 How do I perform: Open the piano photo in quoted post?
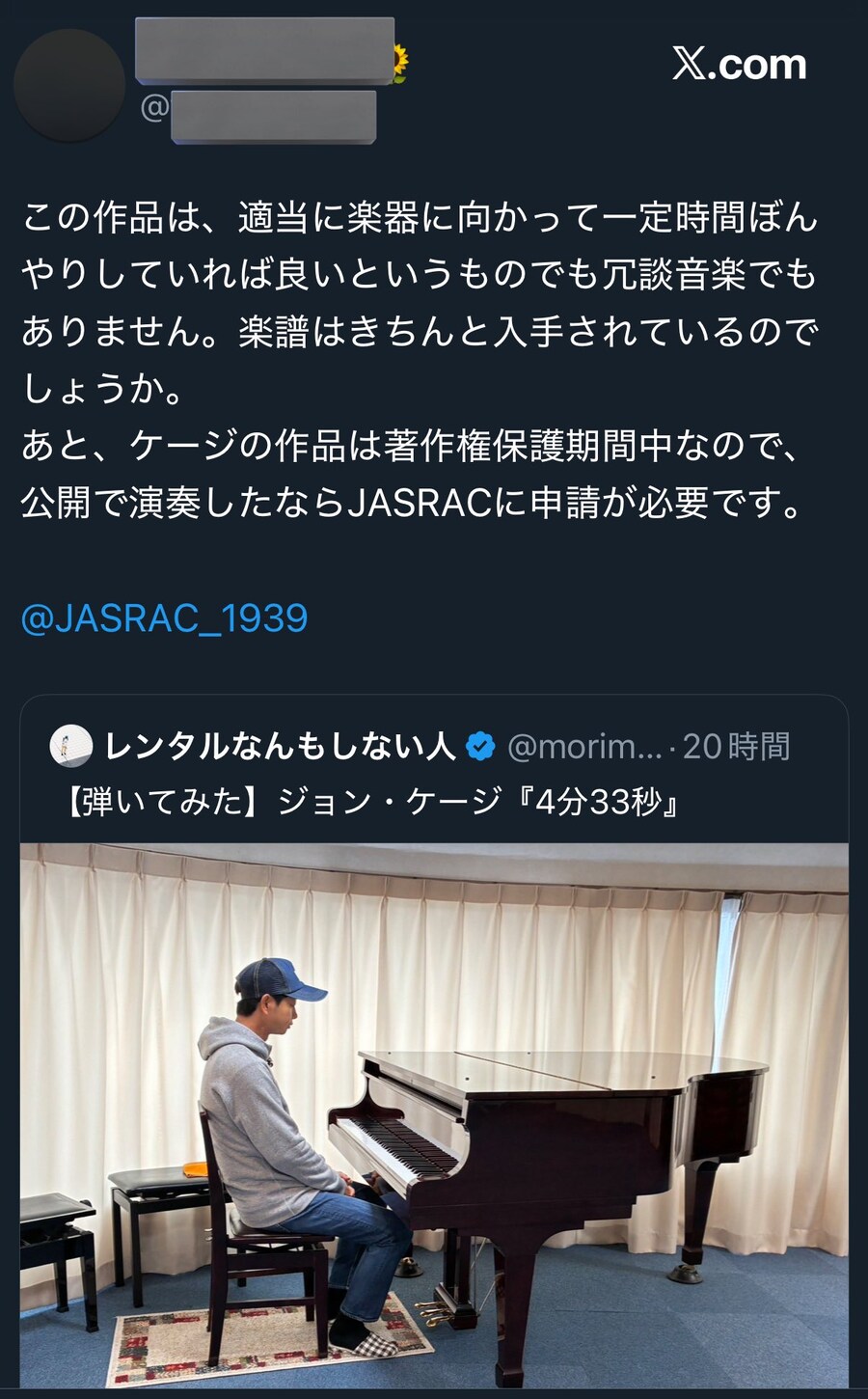(434, 1114)
